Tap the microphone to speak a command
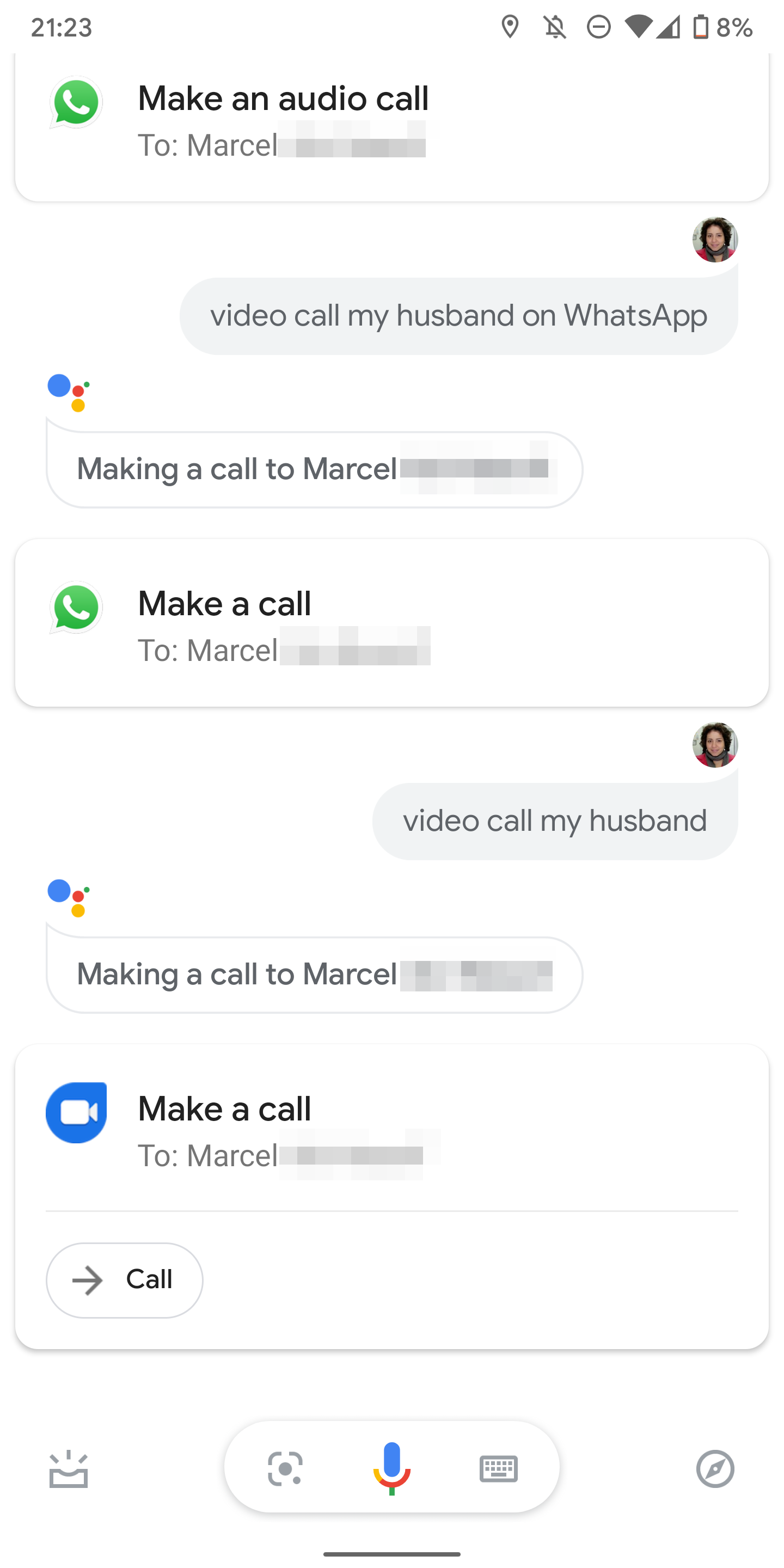784x1568 pixels. tap(392, 1468)
